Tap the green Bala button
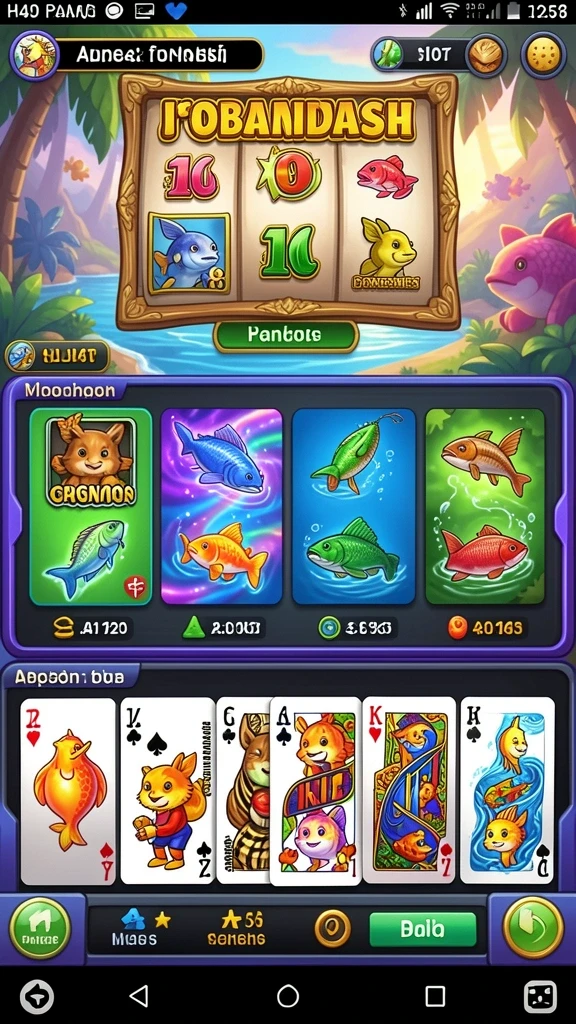Screen dimensions: 576x1024 [x=423, y=929]
